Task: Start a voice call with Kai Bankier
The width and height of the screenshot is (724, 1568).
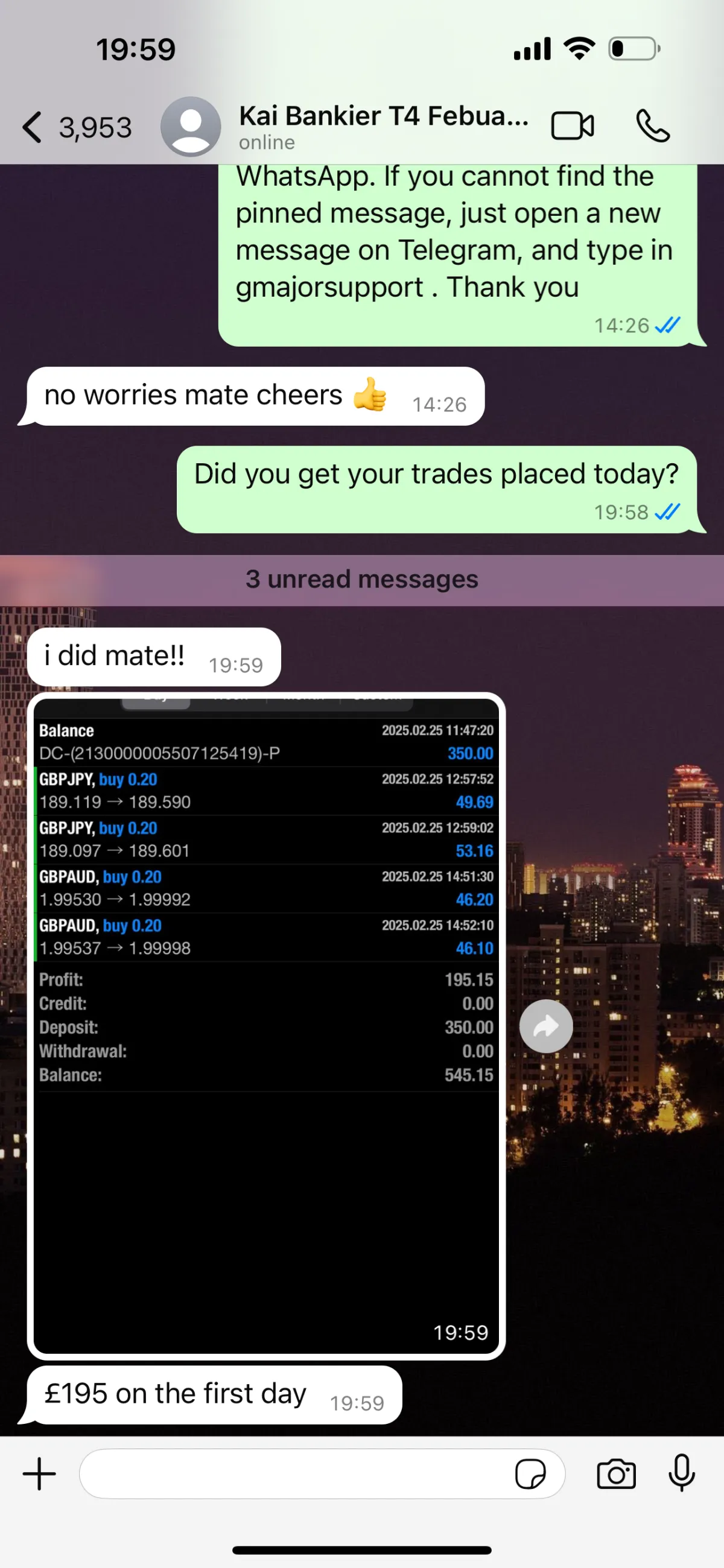Action: 652,126
